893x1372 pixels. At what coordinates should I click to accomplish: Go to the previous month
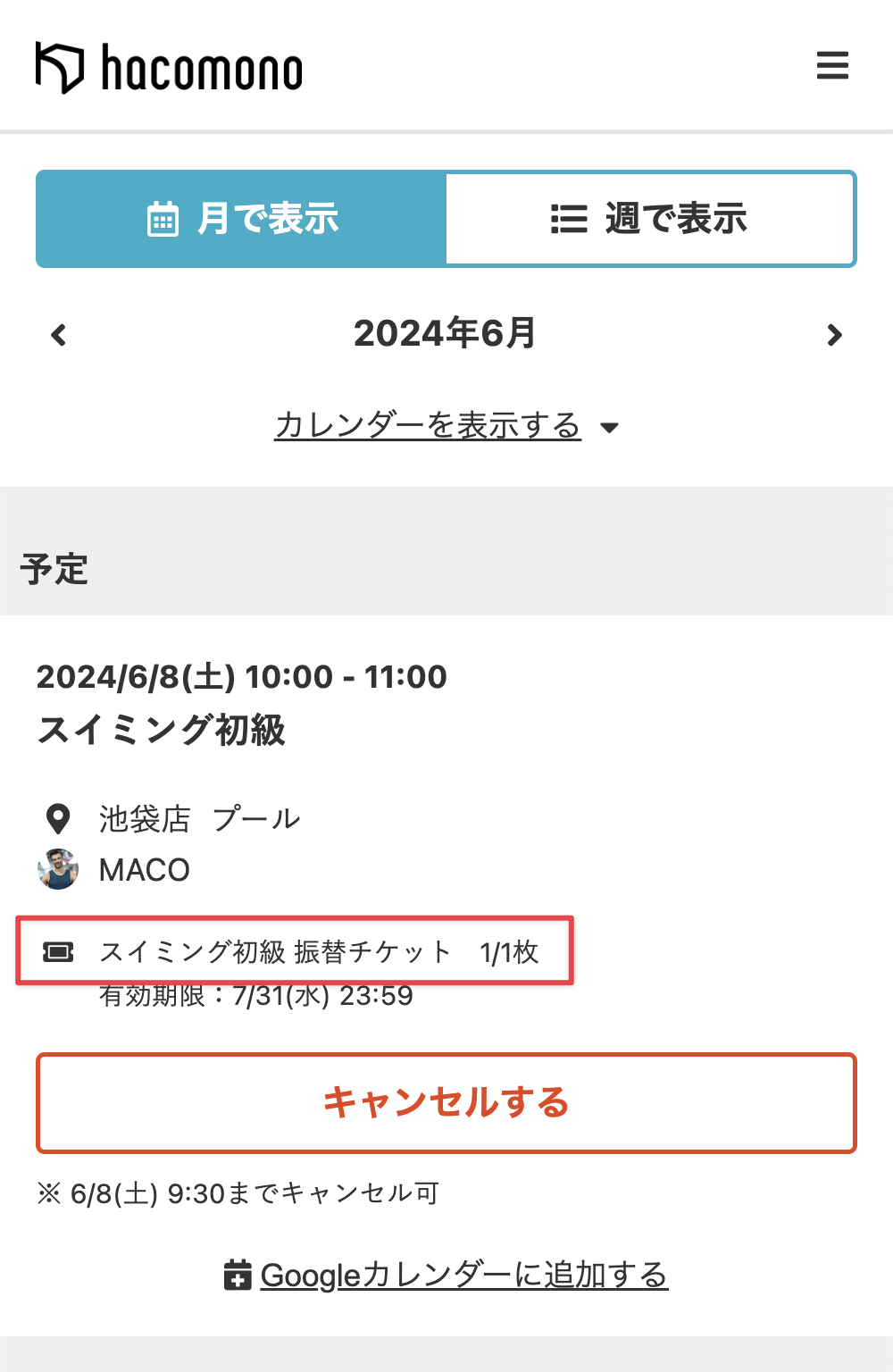pyautogui.click(x=59, y=335)
